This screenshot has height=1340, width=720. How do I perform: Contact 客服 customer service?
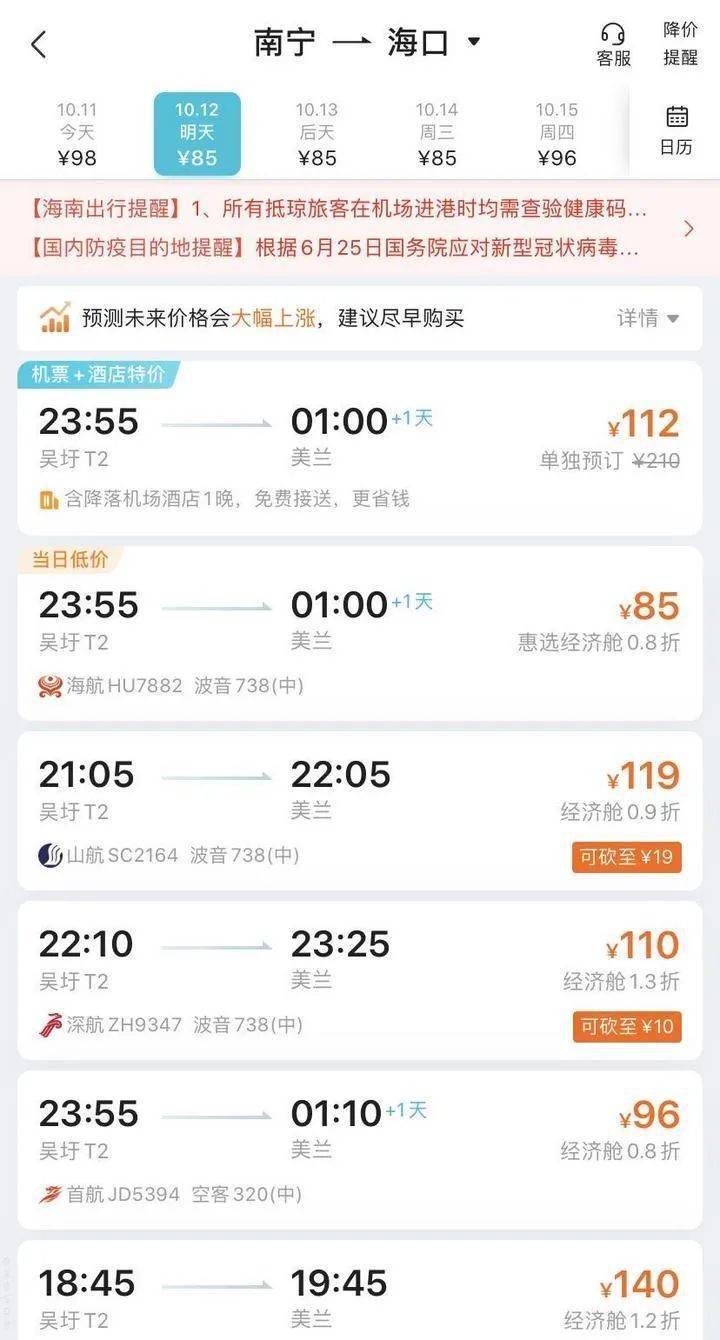[613, 45]
